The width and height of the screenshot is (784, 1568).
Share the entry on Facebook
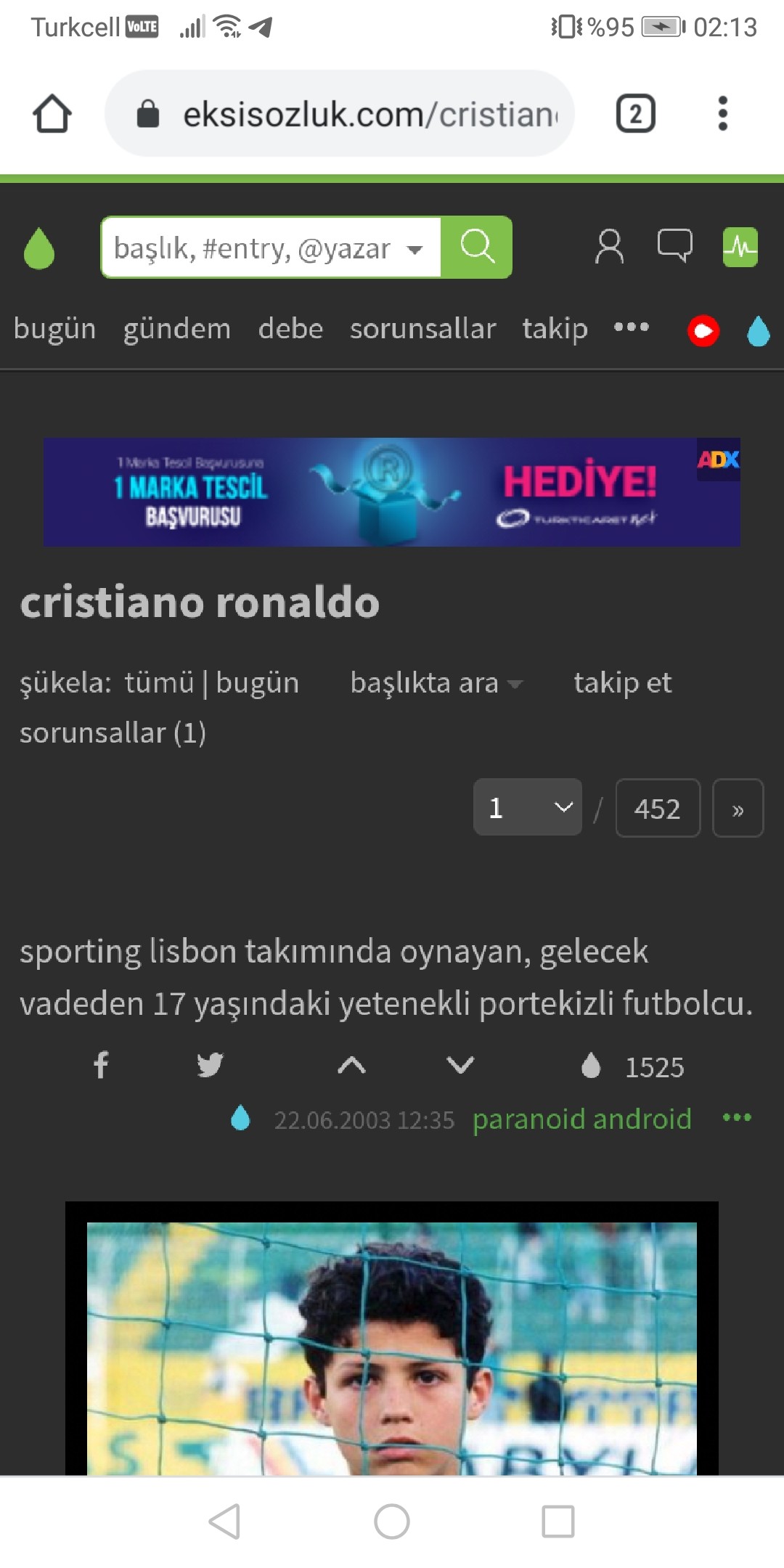tap(101, 1065)
